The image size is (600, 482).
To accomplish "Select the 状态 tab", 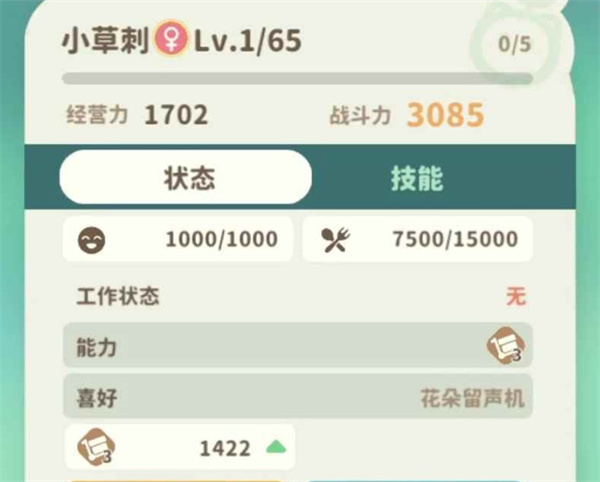I will click(189, 179).
